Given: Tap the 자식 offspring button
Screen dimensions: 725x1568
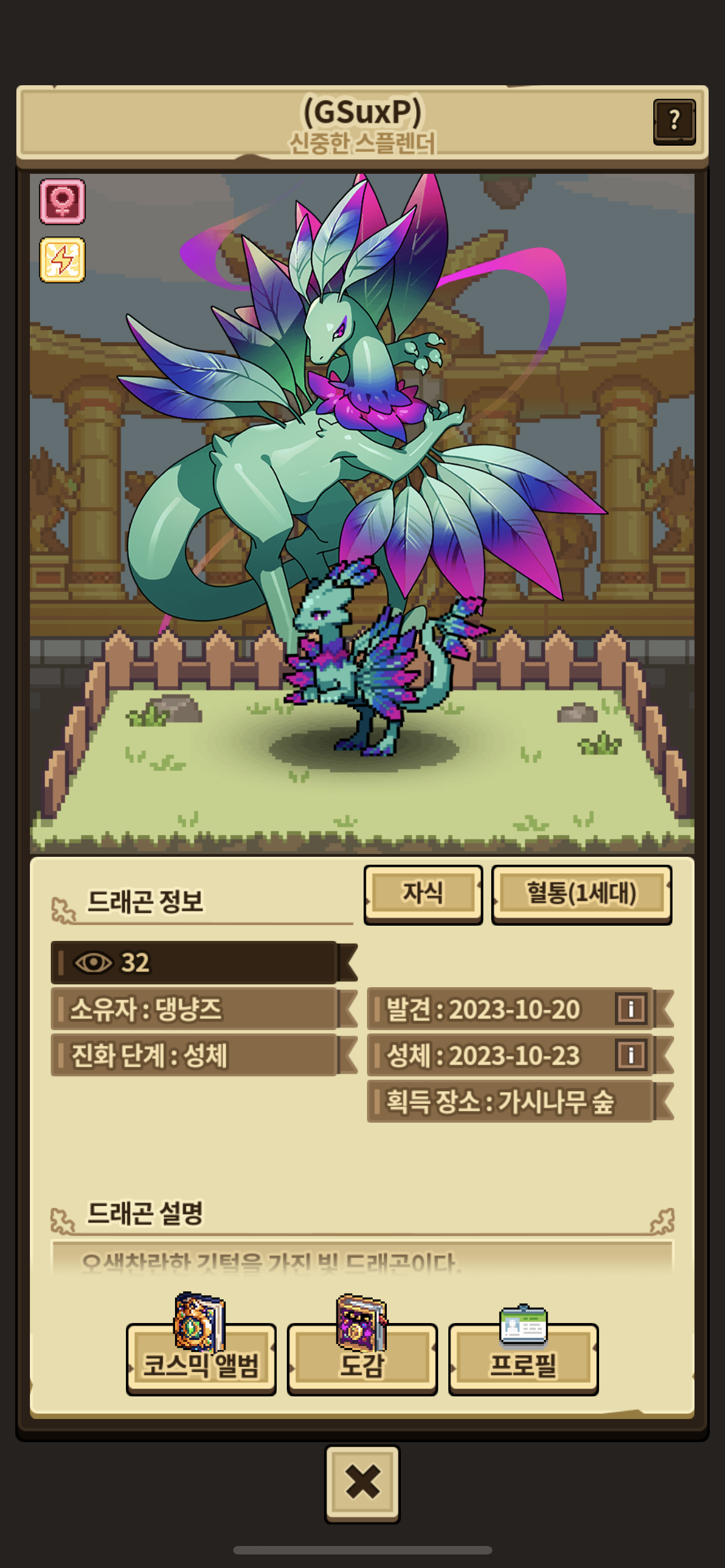Looking at the screenshot, I should tap(423, 894).
